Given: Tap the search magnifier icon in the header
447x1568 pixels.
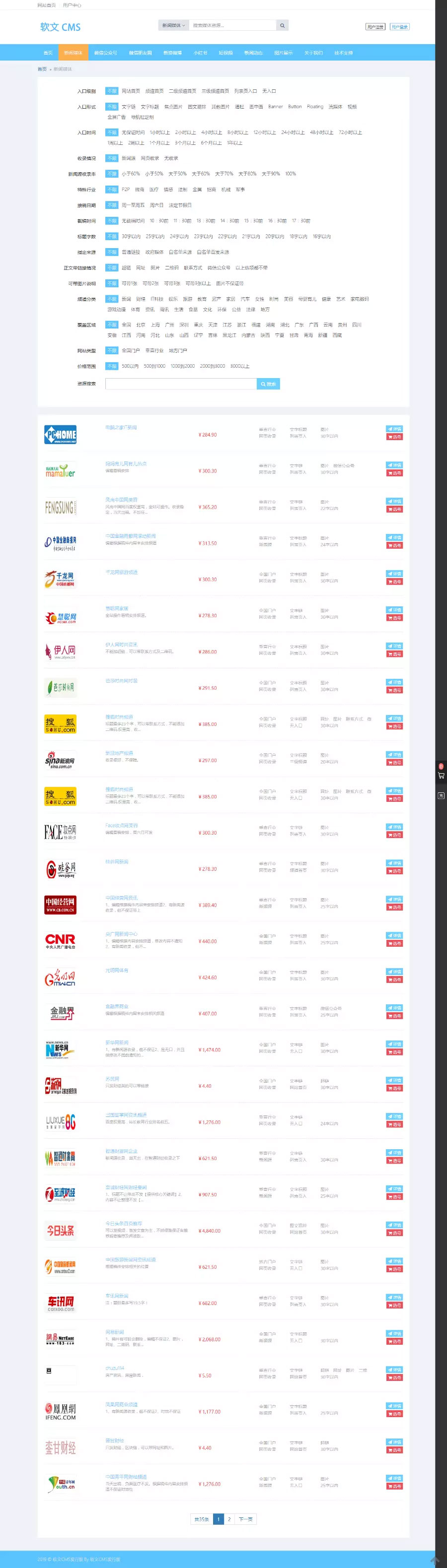Looking at the screenshot, I should [282, 26].
